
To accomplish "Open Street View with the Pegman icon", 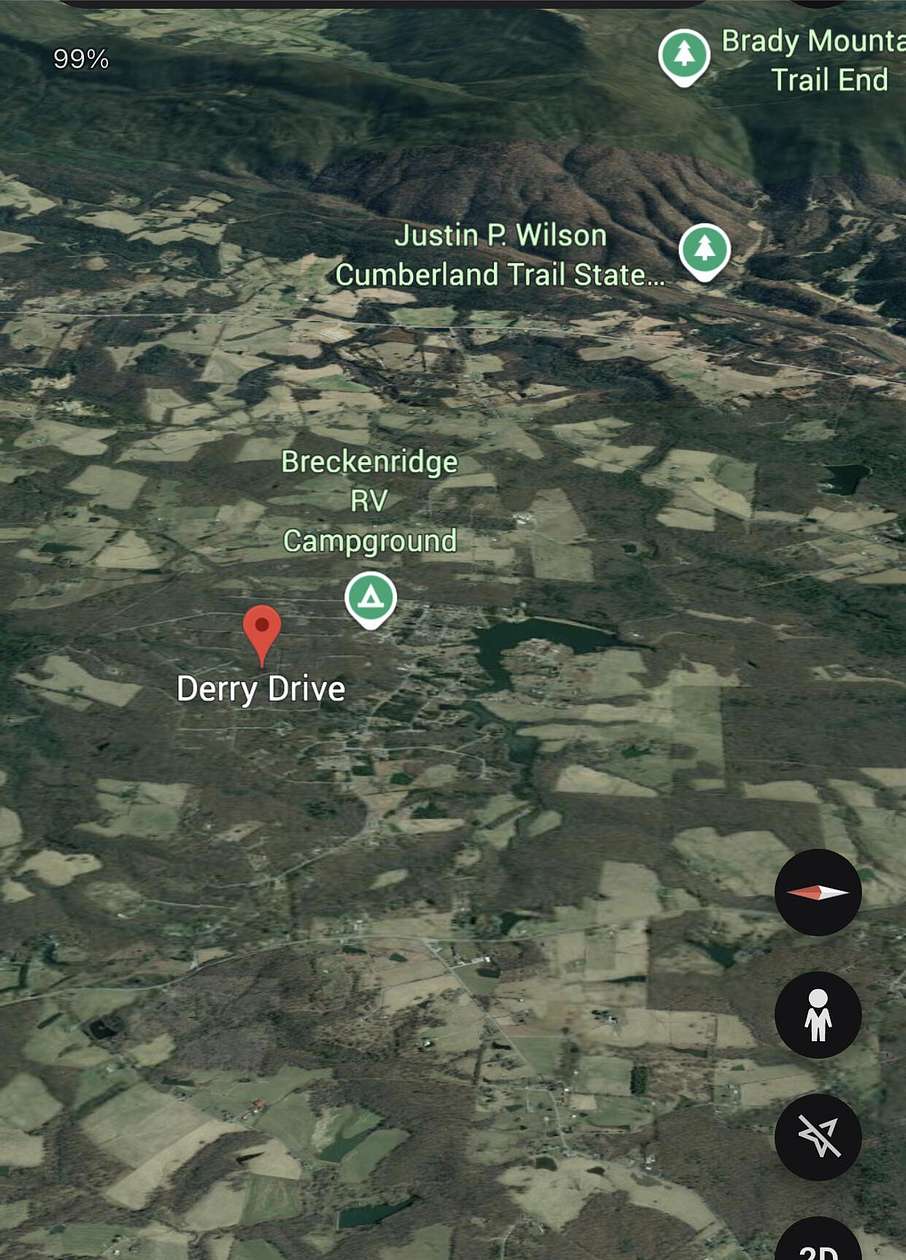I will [818, 1014].
